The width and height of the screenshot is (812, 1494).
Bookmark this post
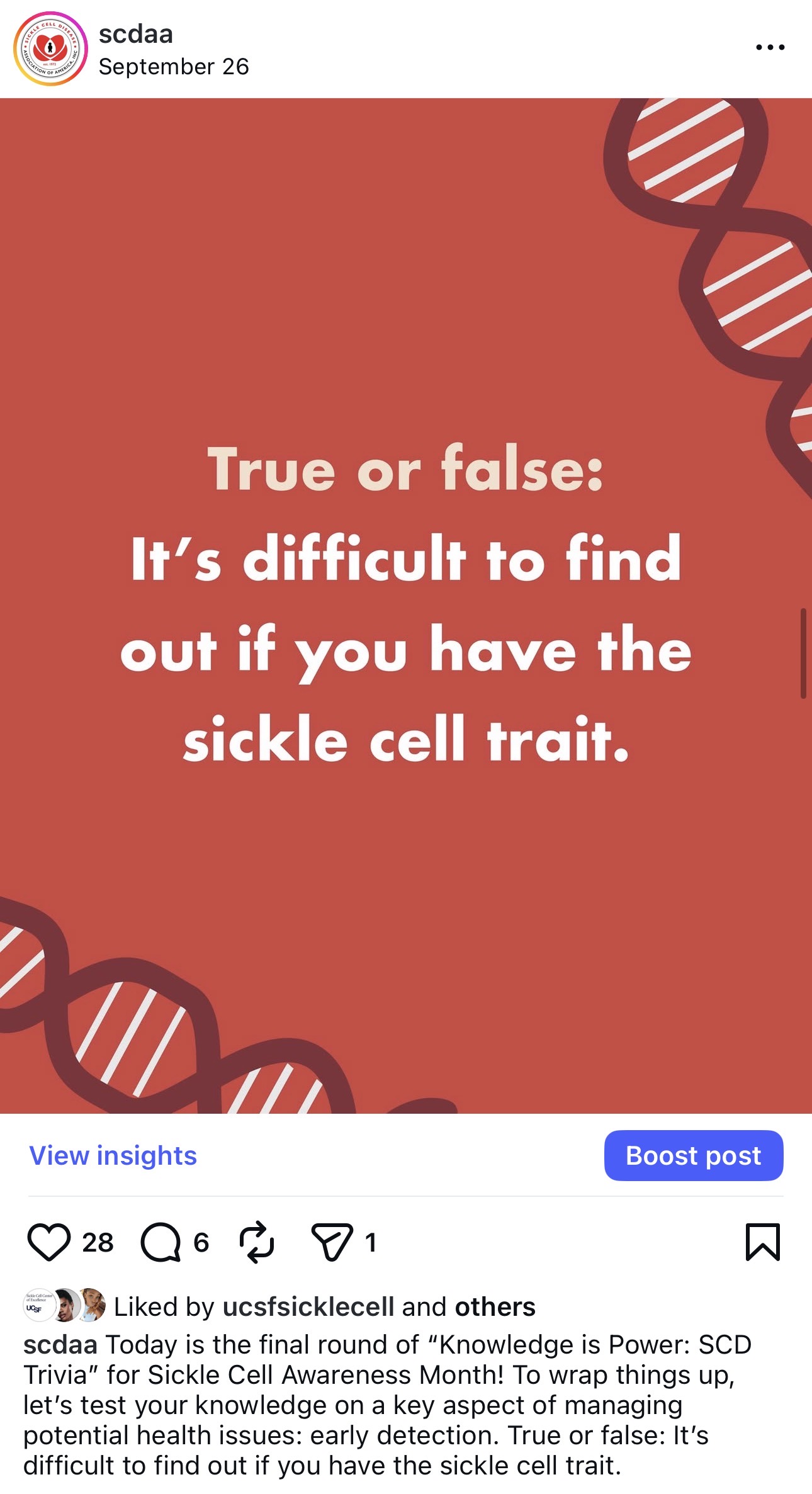point(762,1242)
